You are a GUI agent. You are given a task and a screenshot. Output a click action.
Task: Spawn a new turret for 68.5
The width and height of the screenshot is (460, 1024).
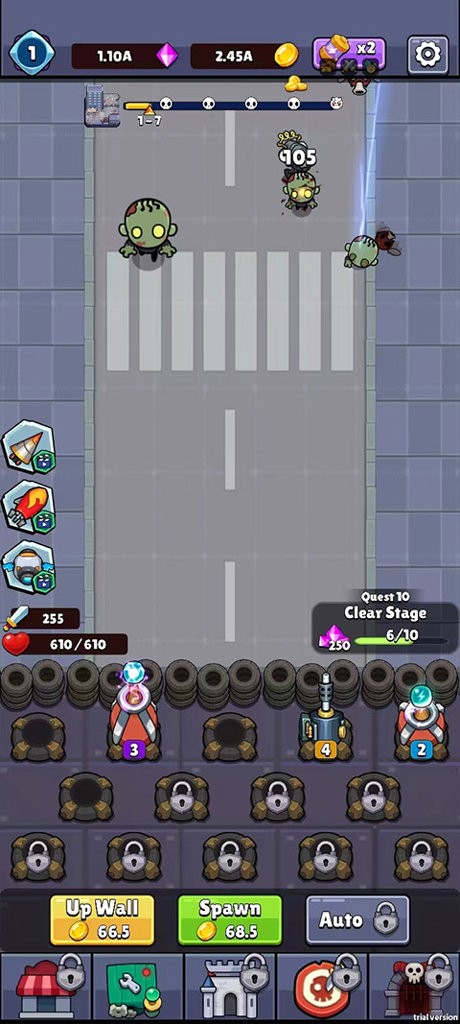pos(230,920)
